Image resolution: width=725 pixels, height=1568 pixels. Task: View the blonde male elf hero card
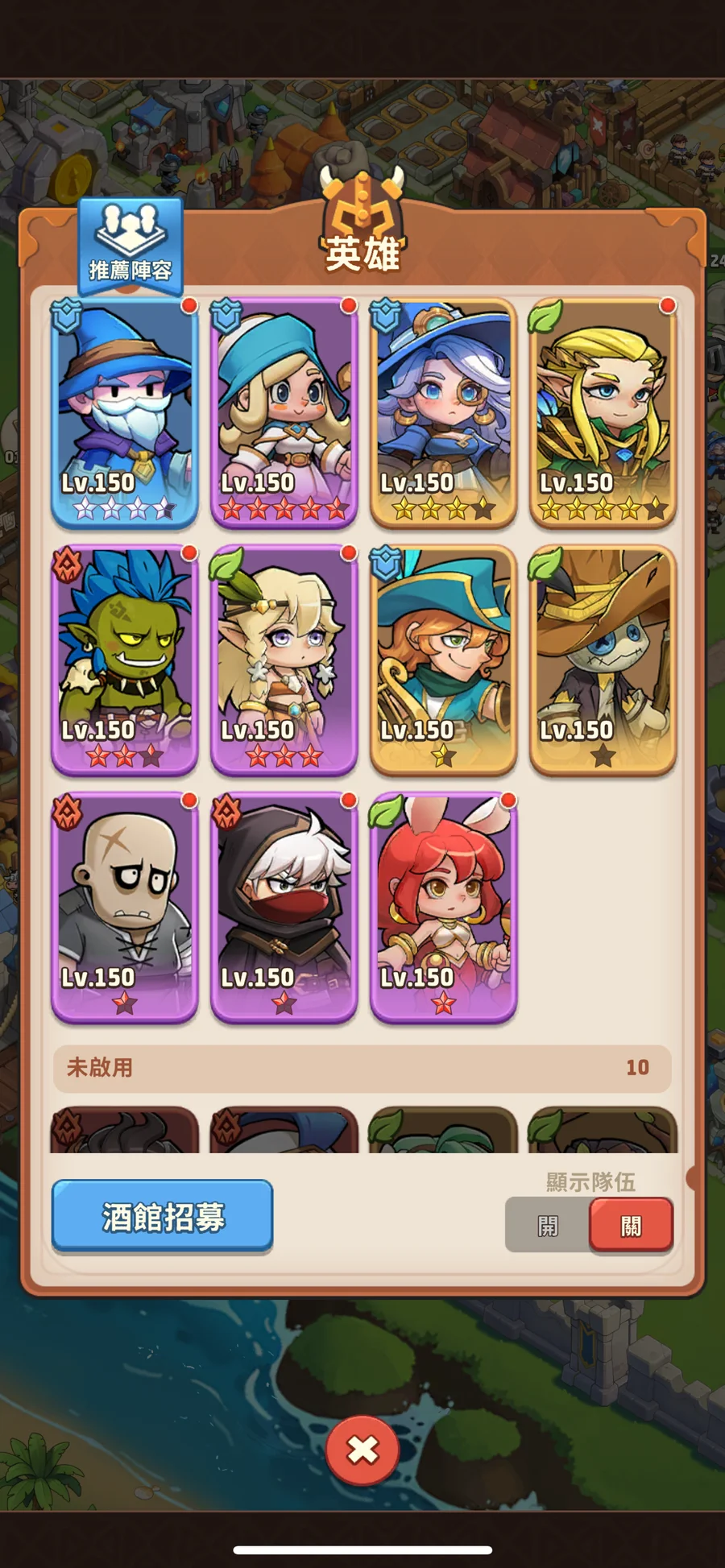coord(603,411)
